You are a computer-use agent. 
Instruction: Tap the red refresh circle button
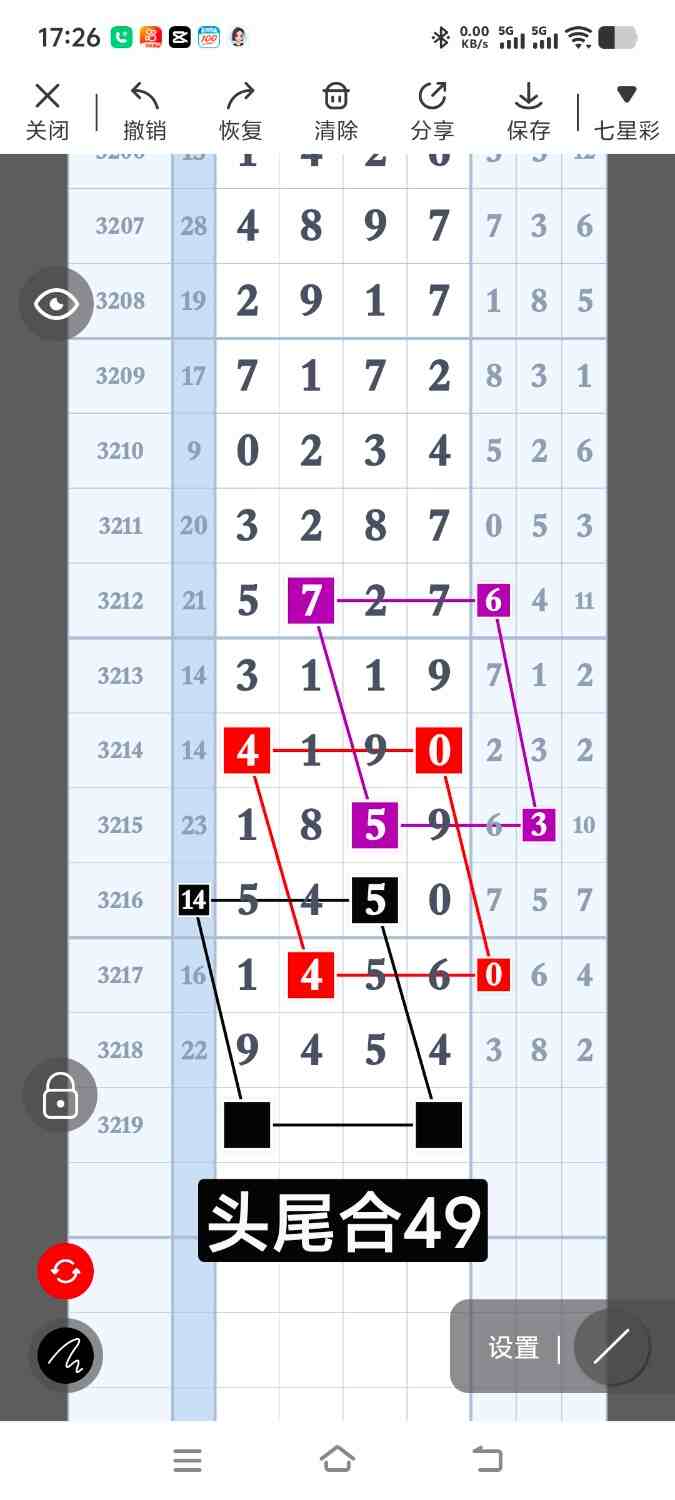pyautogui.click(x=65, y=1272)
